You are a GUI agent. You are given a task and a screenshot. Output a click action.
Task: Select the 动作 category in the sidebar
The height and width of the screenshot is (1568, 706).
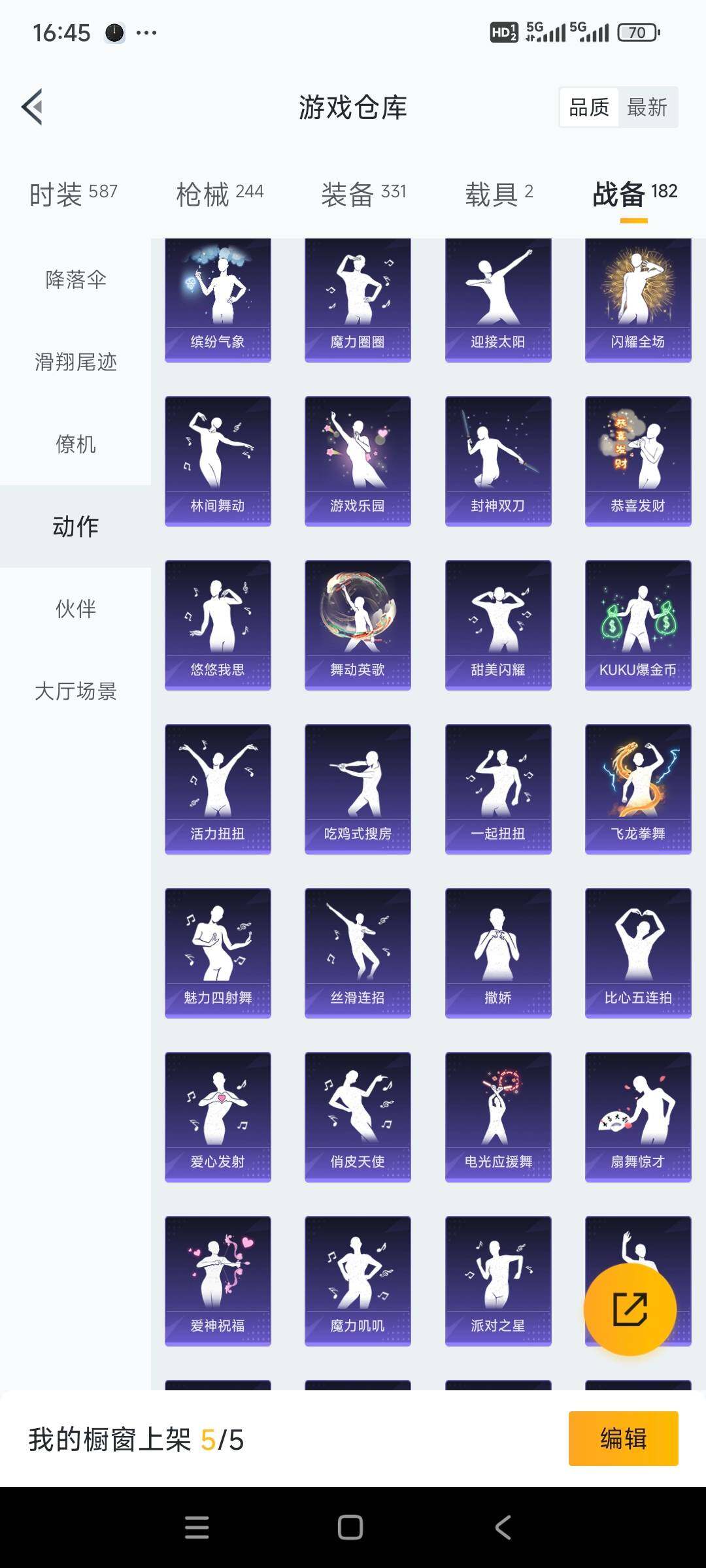(73, 526)
